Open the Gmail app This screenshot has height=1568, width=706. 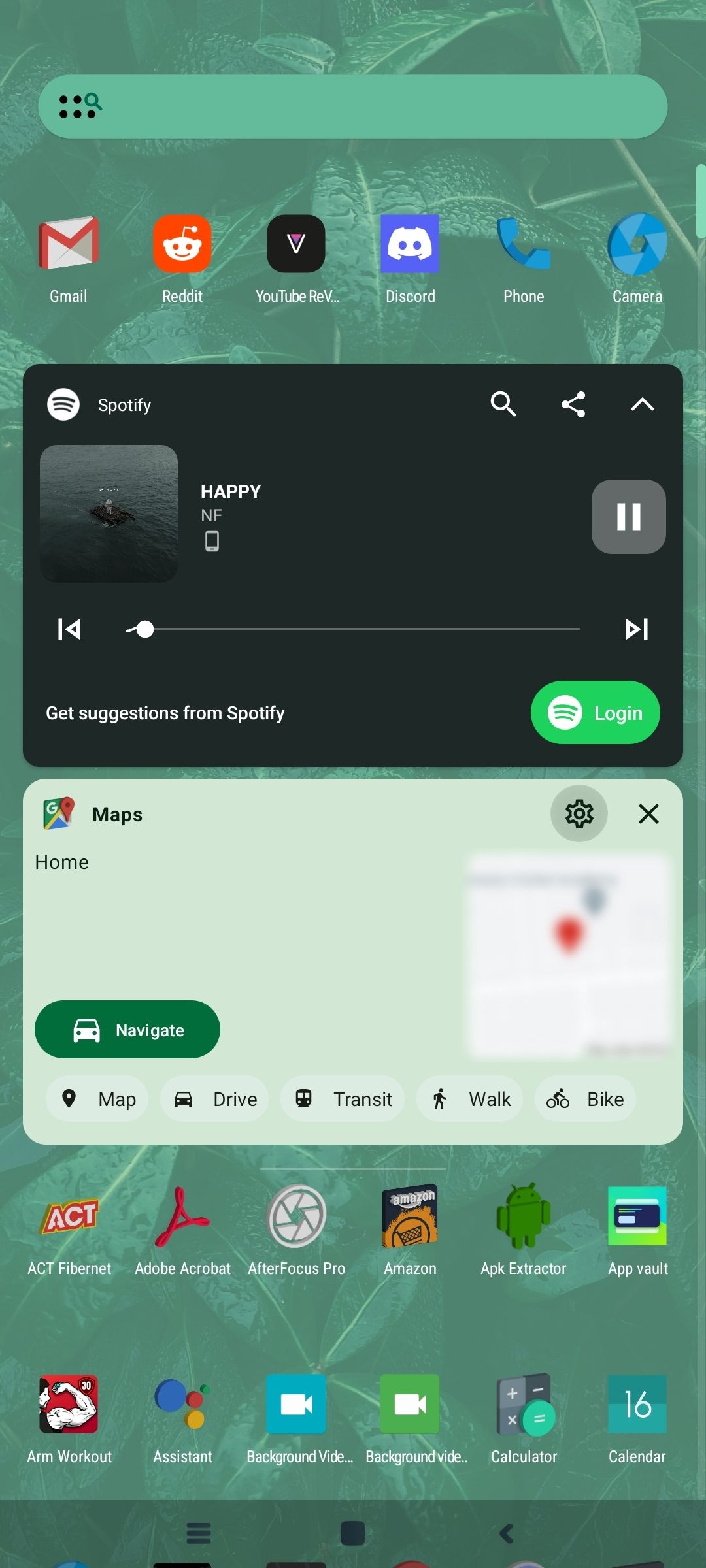coord(69,245)
